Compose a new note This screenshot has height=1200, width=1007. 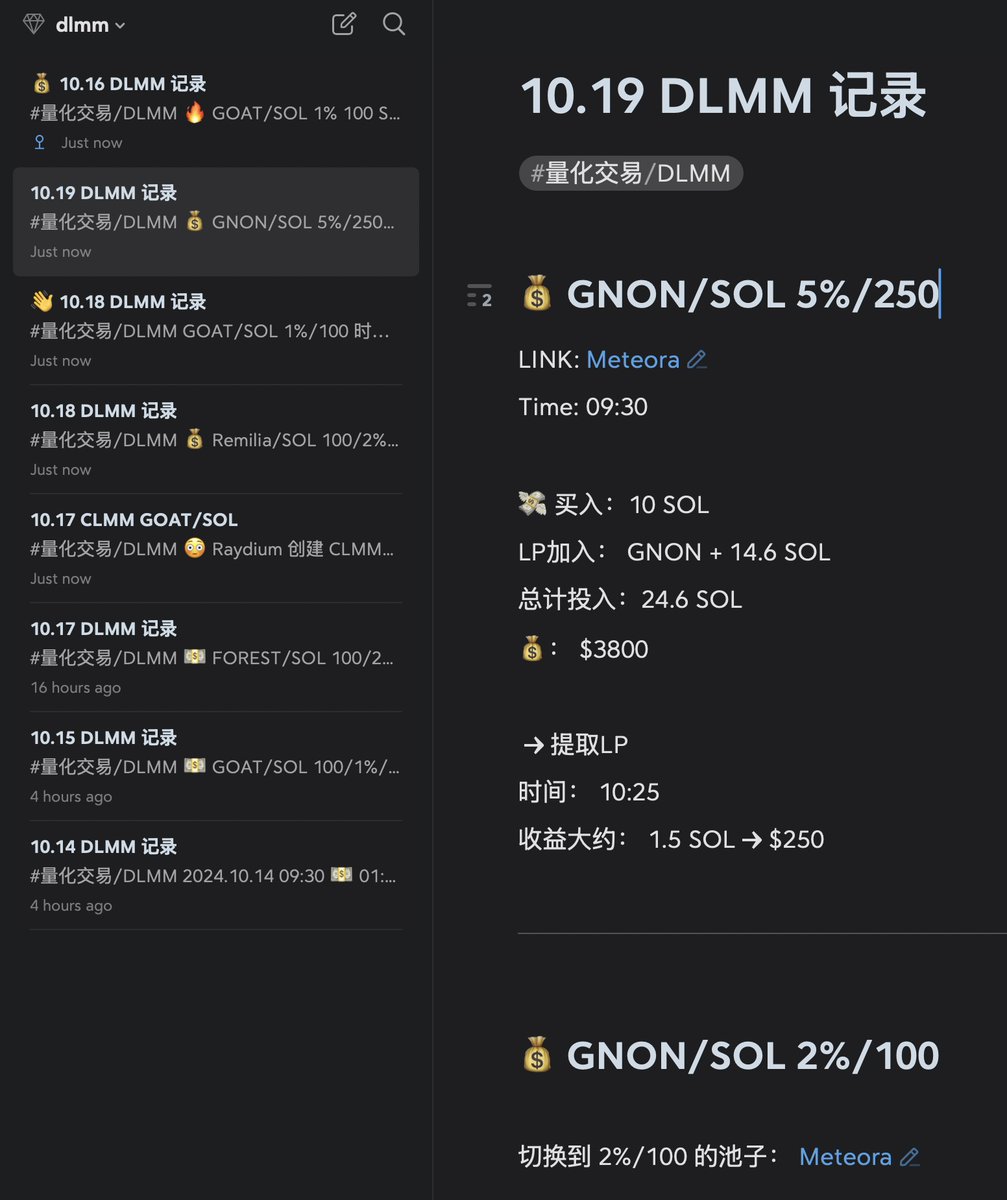click(x=344, y=24)
